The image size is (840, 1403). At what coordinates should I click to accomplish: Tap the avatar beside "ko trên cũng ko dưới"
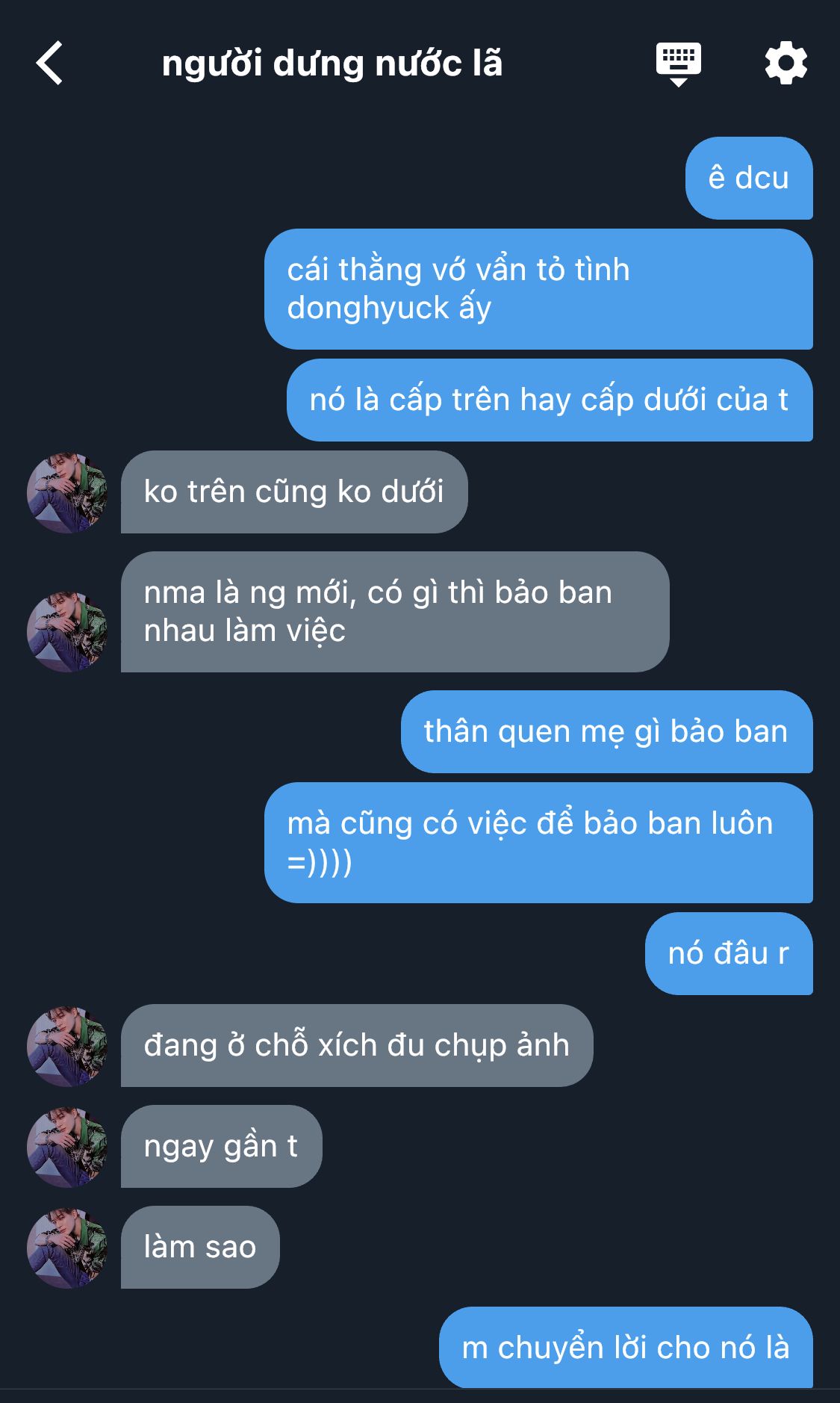(x=67, y=492)
